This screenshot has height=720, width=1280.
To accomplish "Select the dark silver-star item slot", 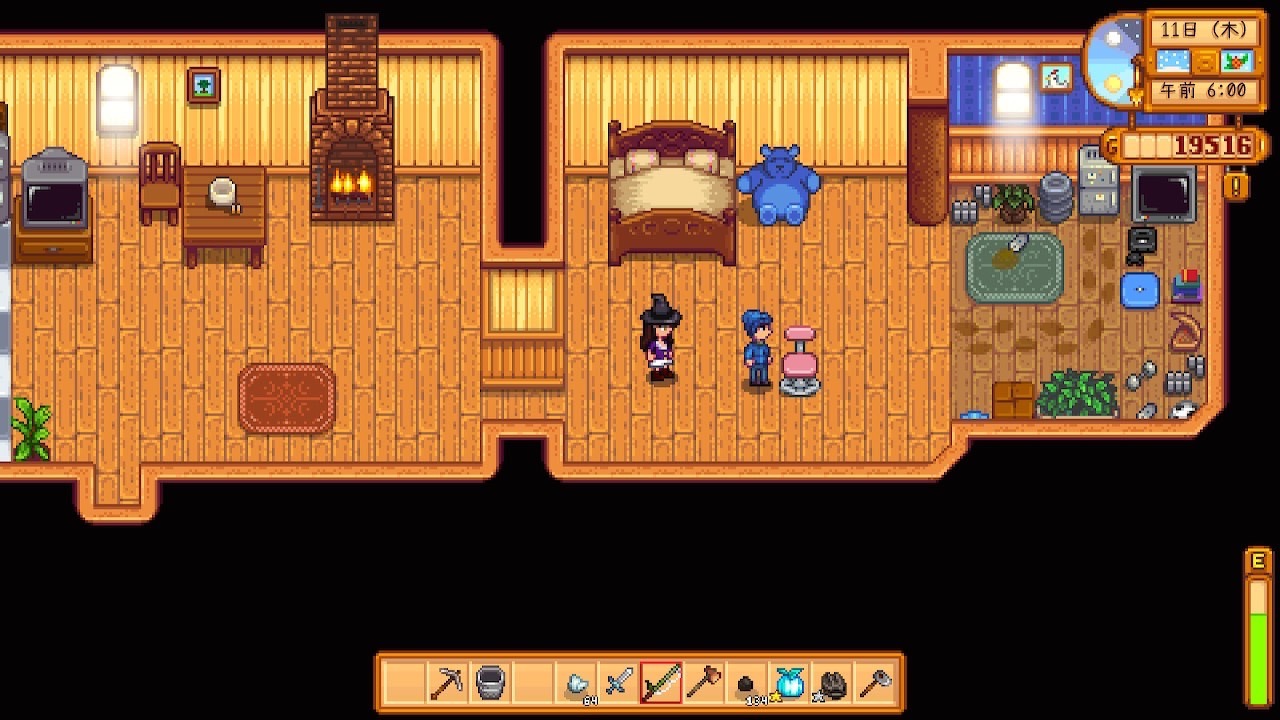I will pos(832,684).
